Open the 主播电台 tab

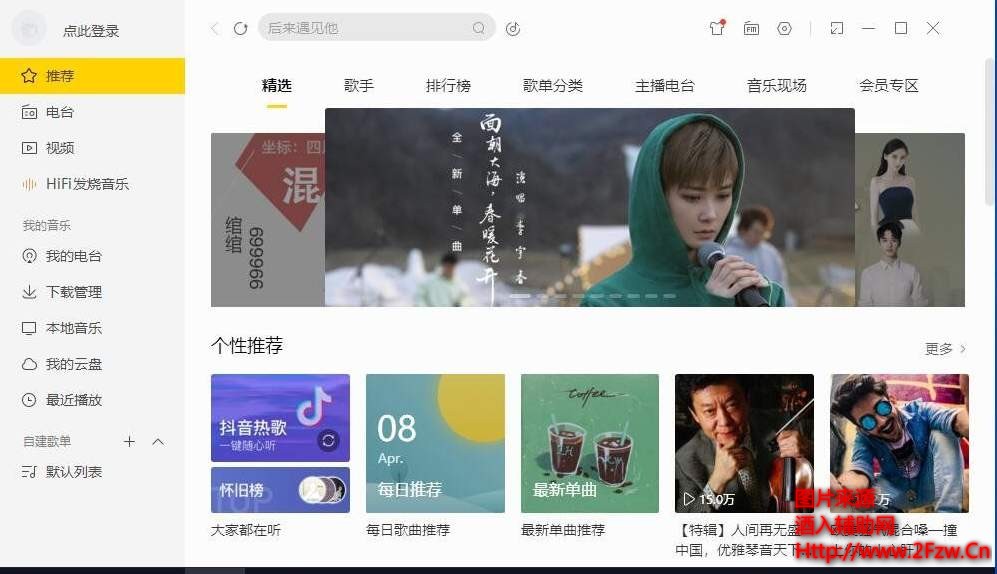(x=664, y=86)
